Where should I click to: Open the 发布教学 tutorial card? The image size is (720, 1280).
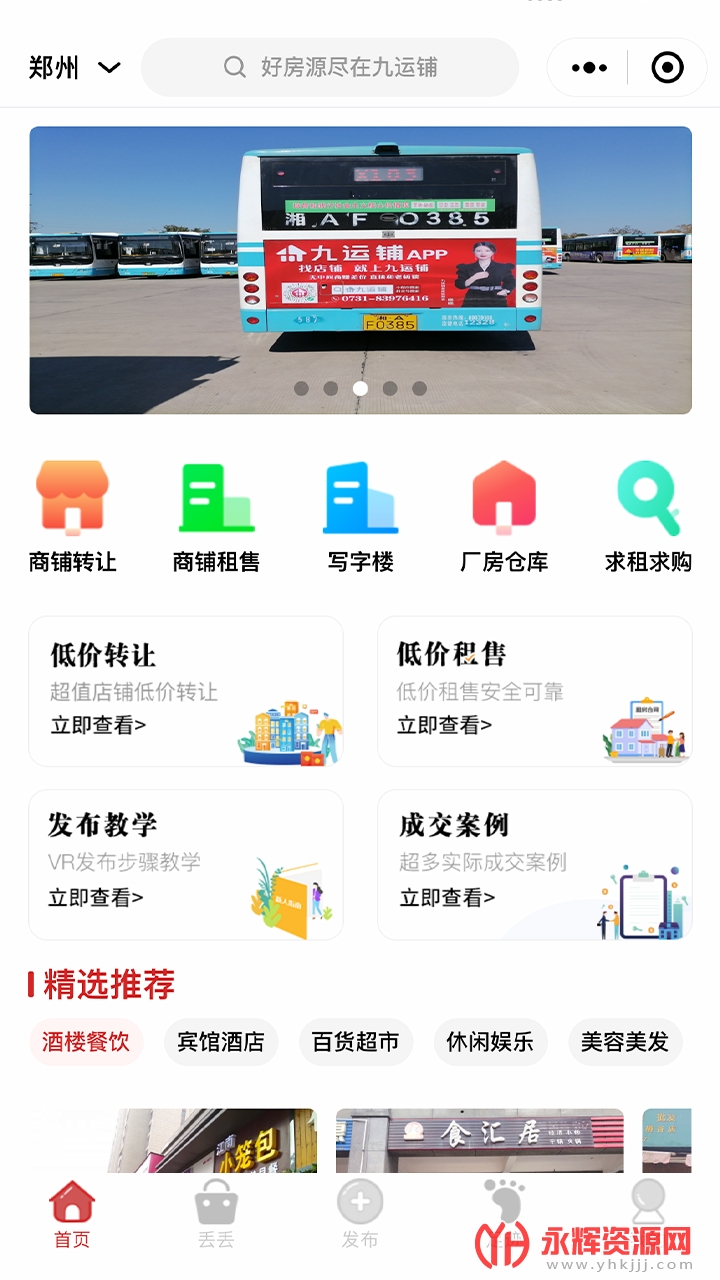pos(186,865)
